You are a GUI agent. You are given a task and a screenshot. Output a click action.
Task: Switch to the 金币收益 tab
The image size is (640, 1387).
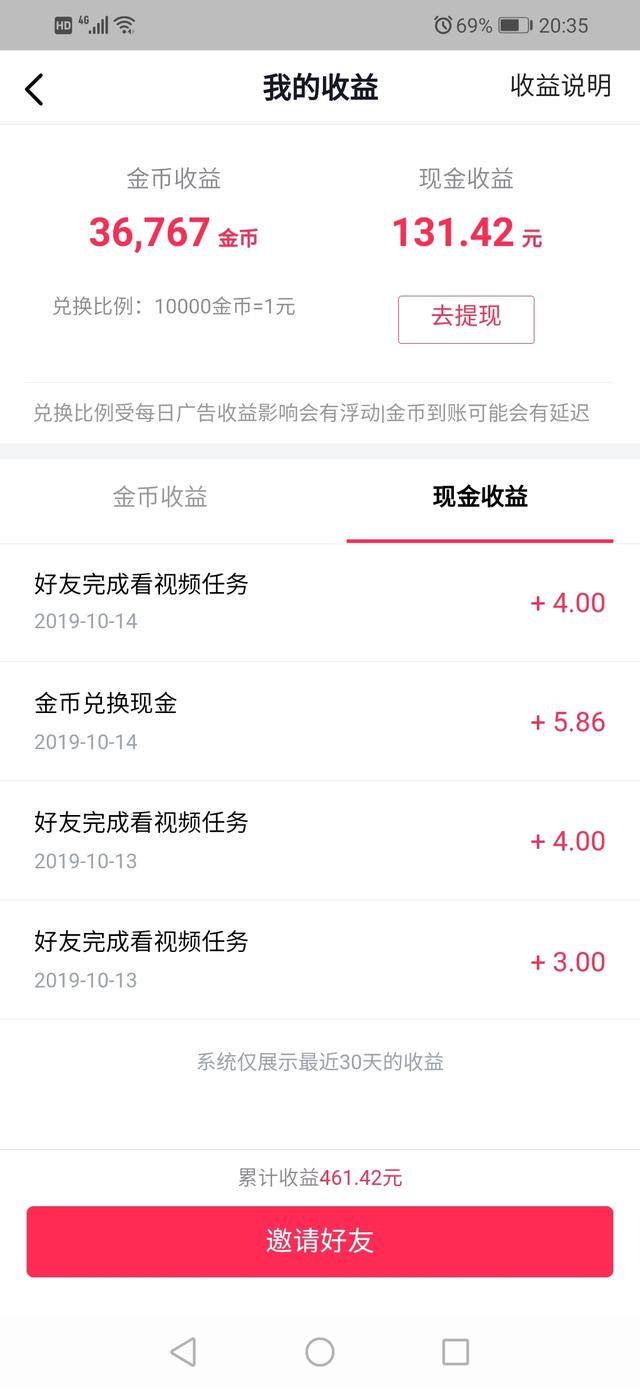(160, 497)
